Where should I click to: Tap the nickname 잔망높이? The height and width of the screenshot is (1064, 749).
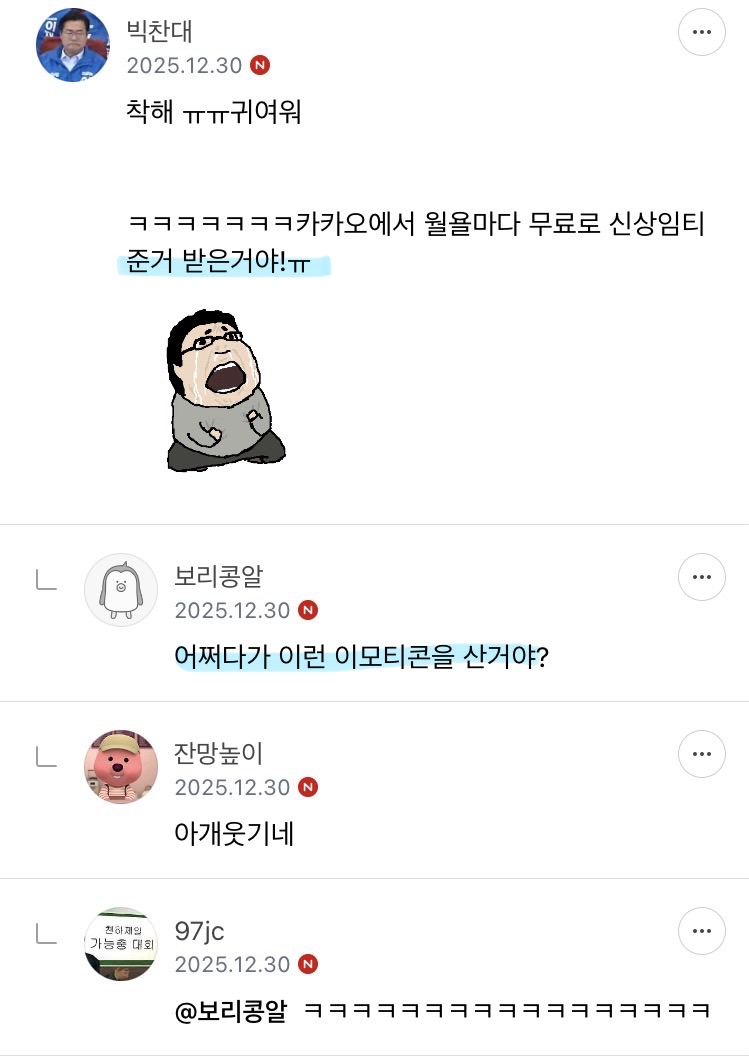tap(218, 753)
